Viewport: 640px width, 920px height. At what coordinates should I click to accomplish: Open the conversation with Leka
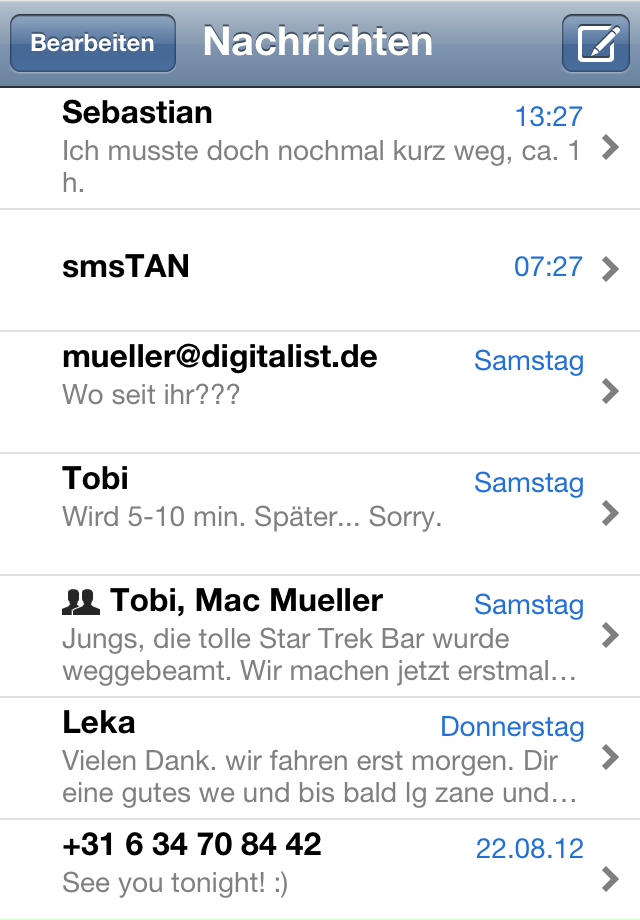pyautogui.click(x=320, y=757)
